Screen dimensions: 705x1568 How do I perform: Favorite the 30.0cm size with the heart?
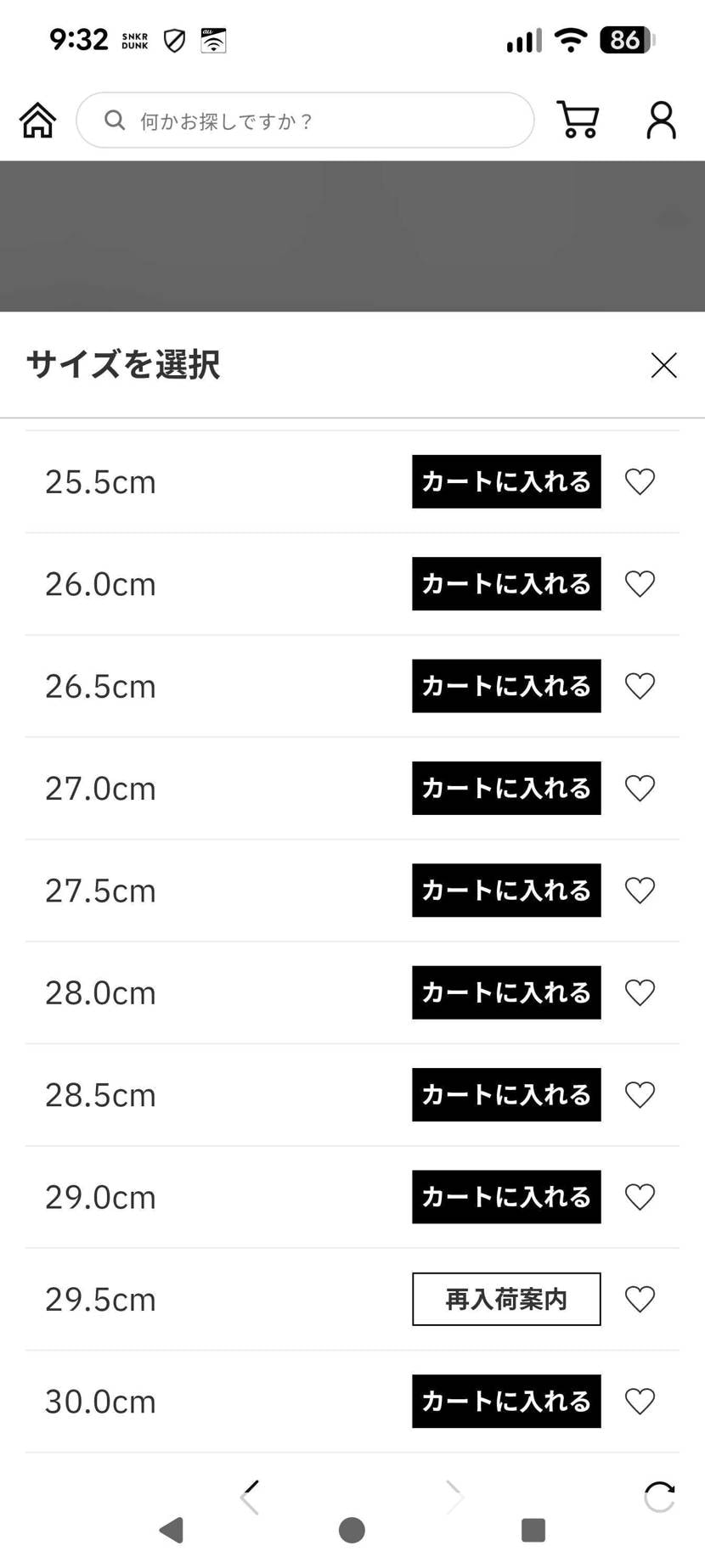[640, 1402]
